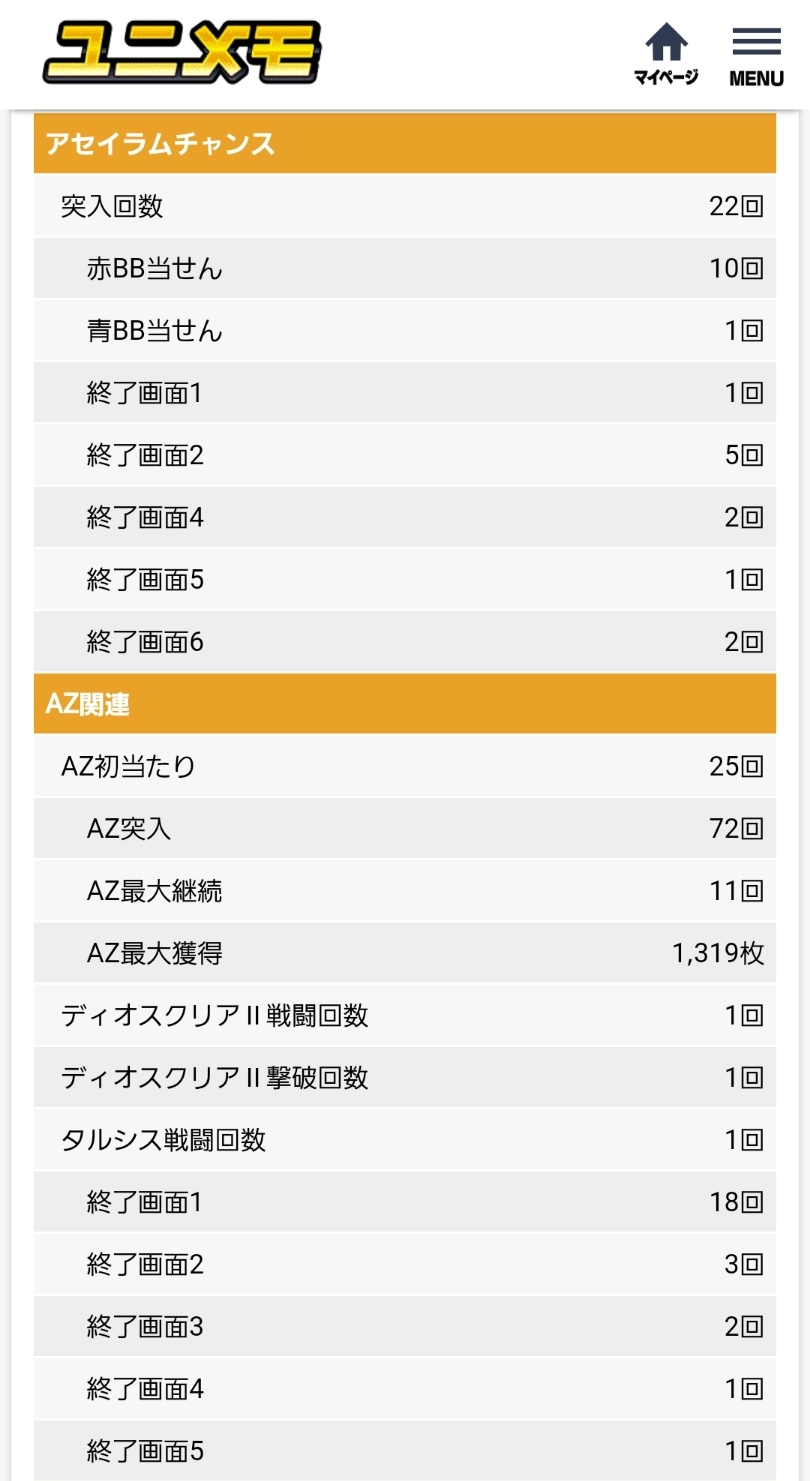Open the MENU hamburger button
This screenshot has width=810, height=1481.
pos(756,56)
